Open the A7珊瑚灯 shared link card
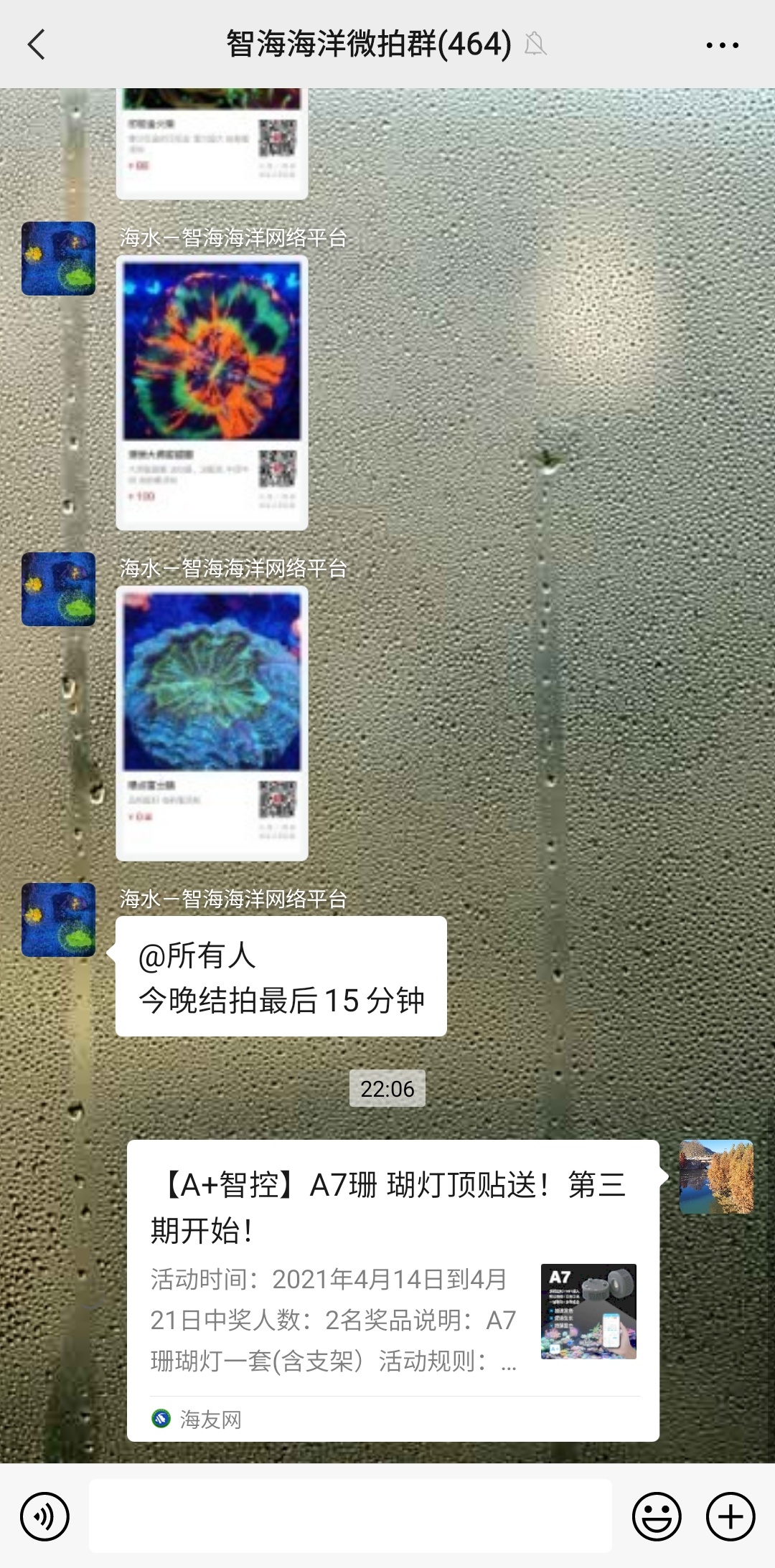The height and width of the screenshot is (1568, 775). [393, 1290]
